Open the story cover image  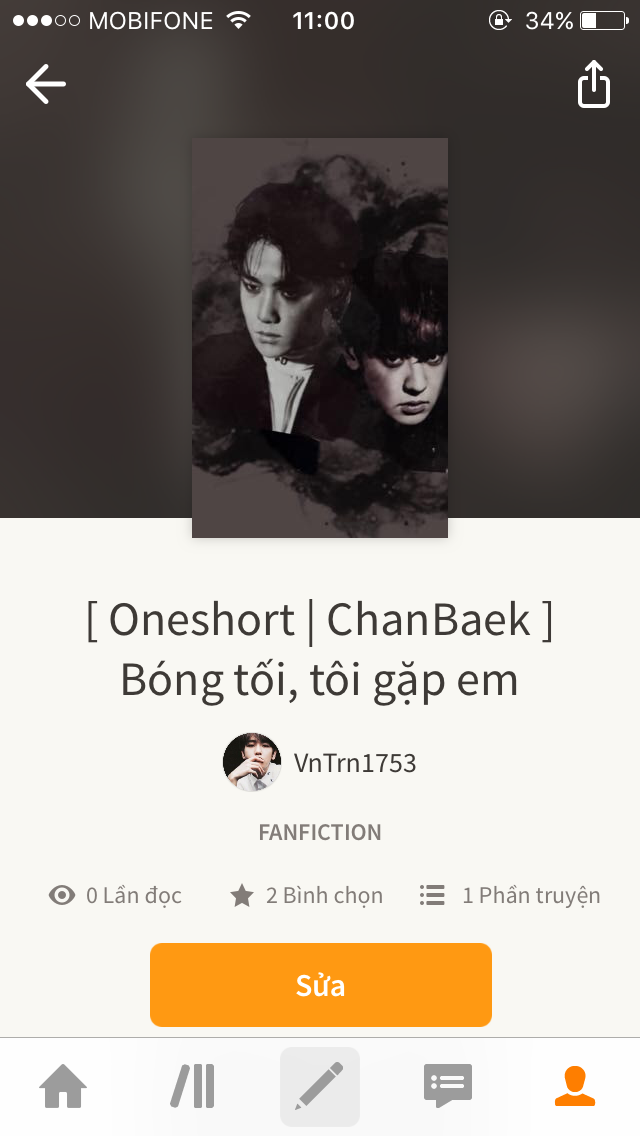(320, 338)
